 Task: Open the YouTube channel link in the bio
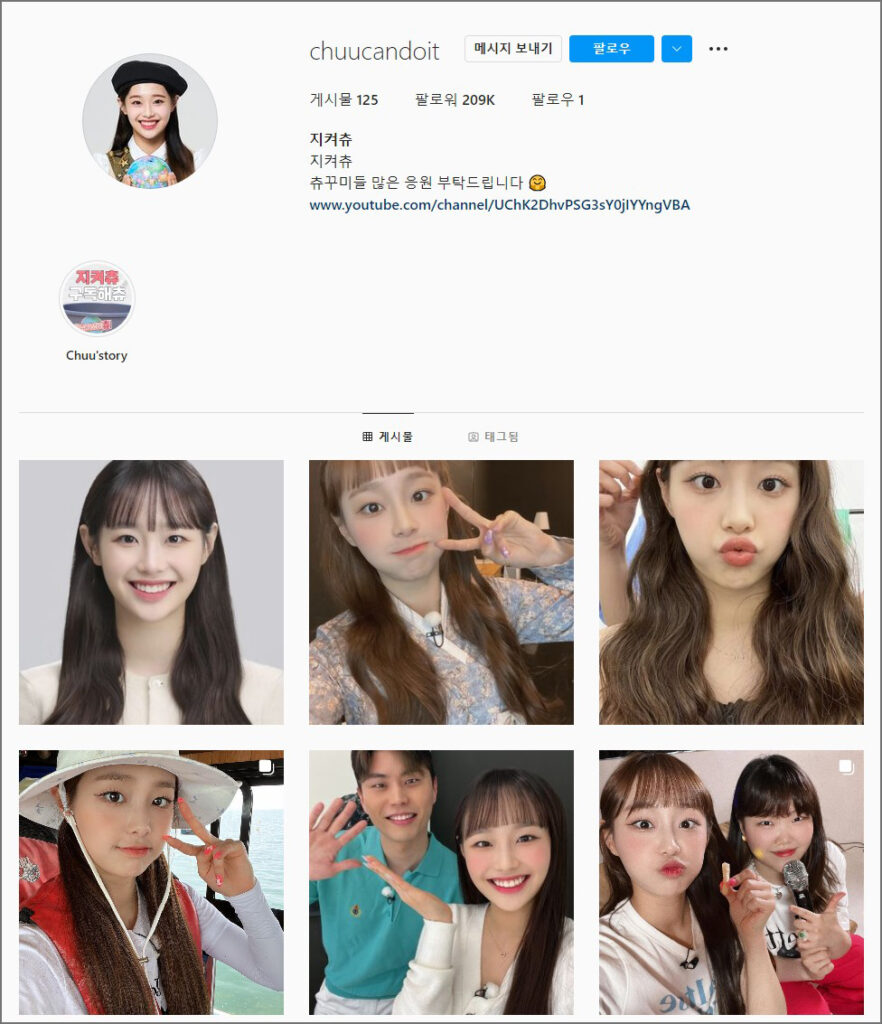point(499,205)
